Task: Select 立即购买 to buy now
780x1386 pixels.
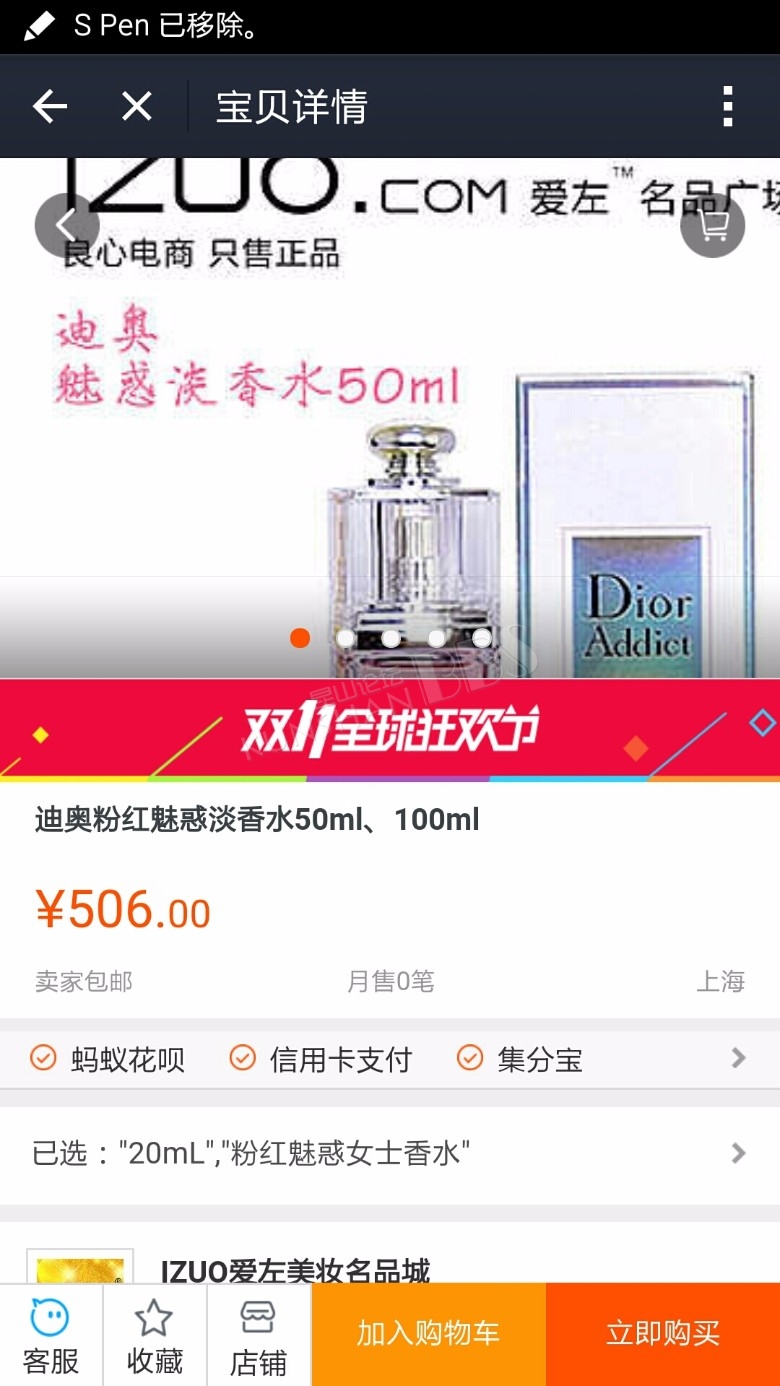Action: click(663, 1335)
